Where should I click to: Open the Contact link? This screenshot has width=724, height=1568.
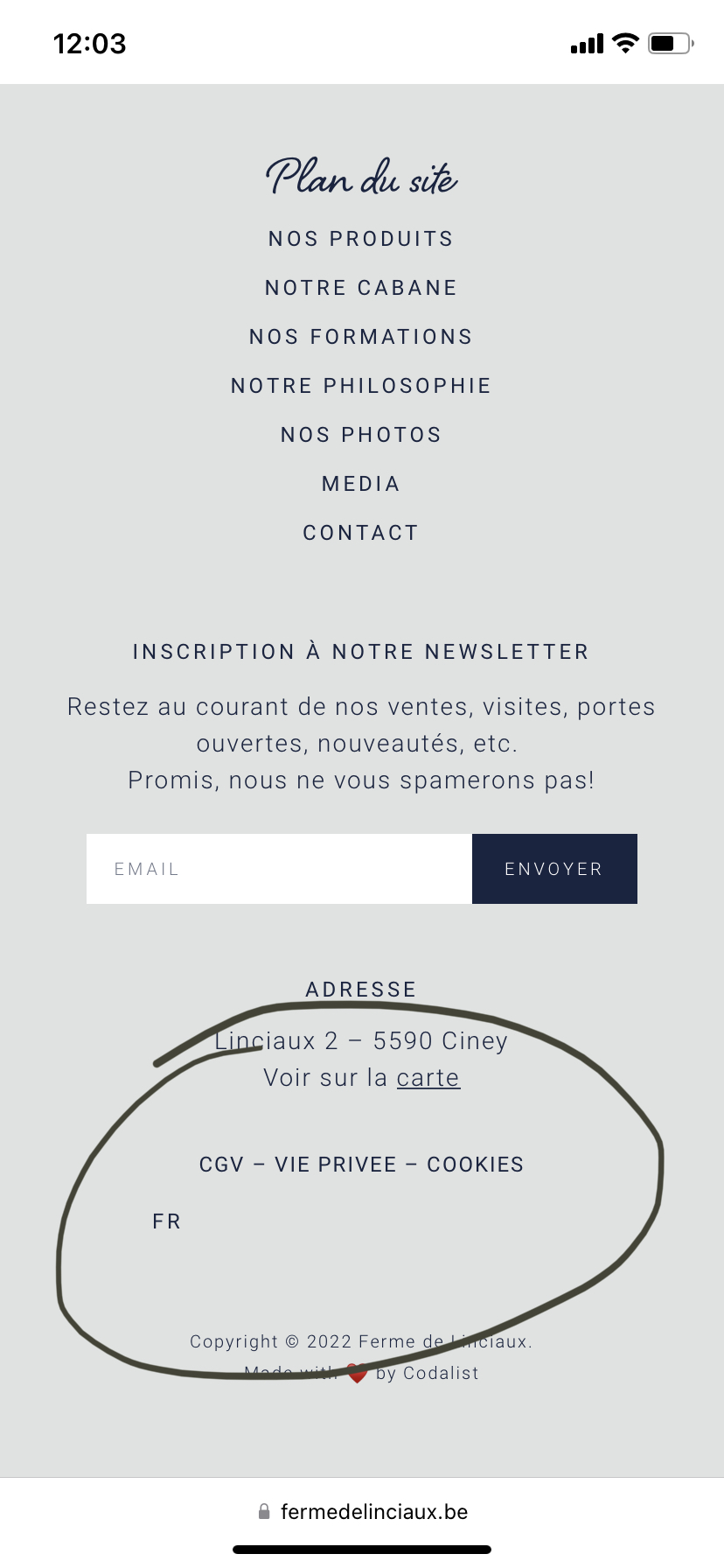pyautogui.click(x=361, y=533)
